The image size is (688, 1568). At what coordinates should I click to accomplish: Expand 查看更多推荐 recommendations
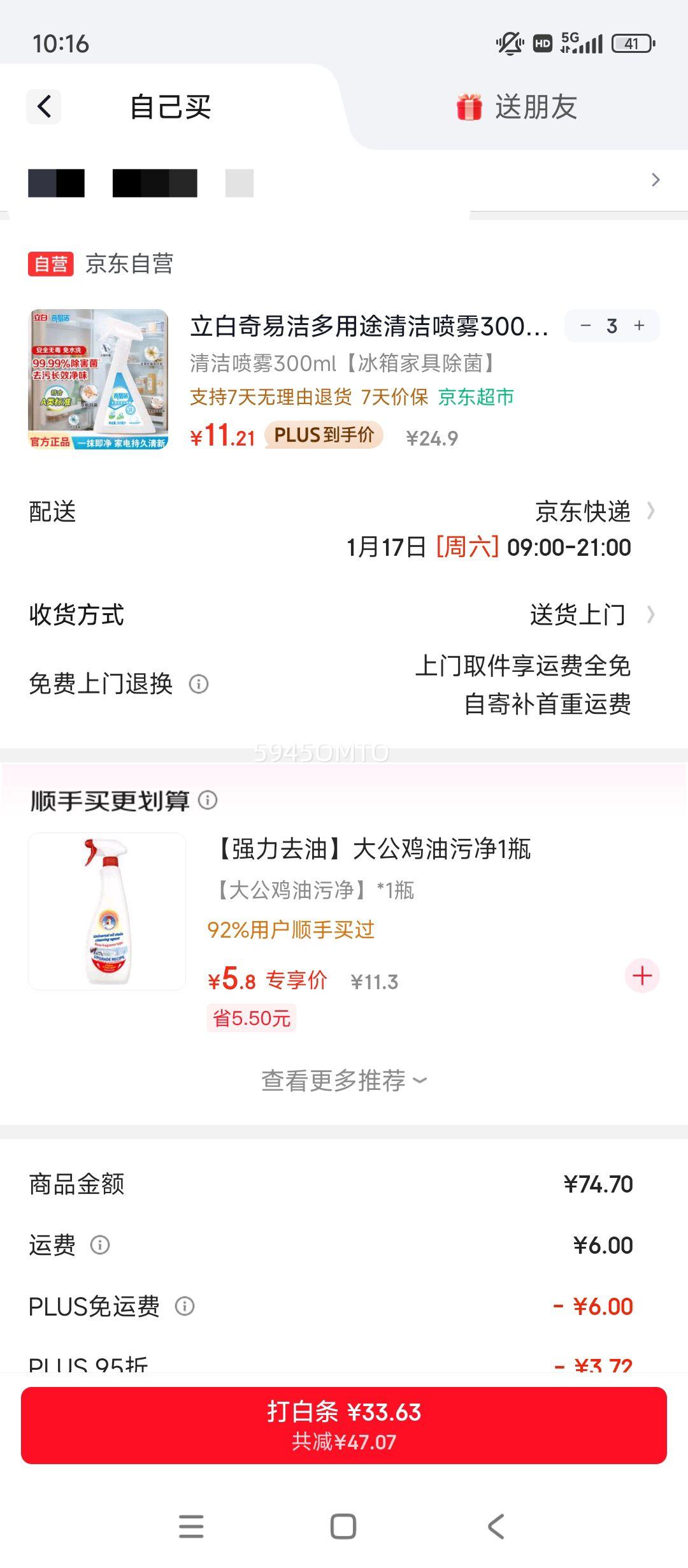pos(343,1079)
